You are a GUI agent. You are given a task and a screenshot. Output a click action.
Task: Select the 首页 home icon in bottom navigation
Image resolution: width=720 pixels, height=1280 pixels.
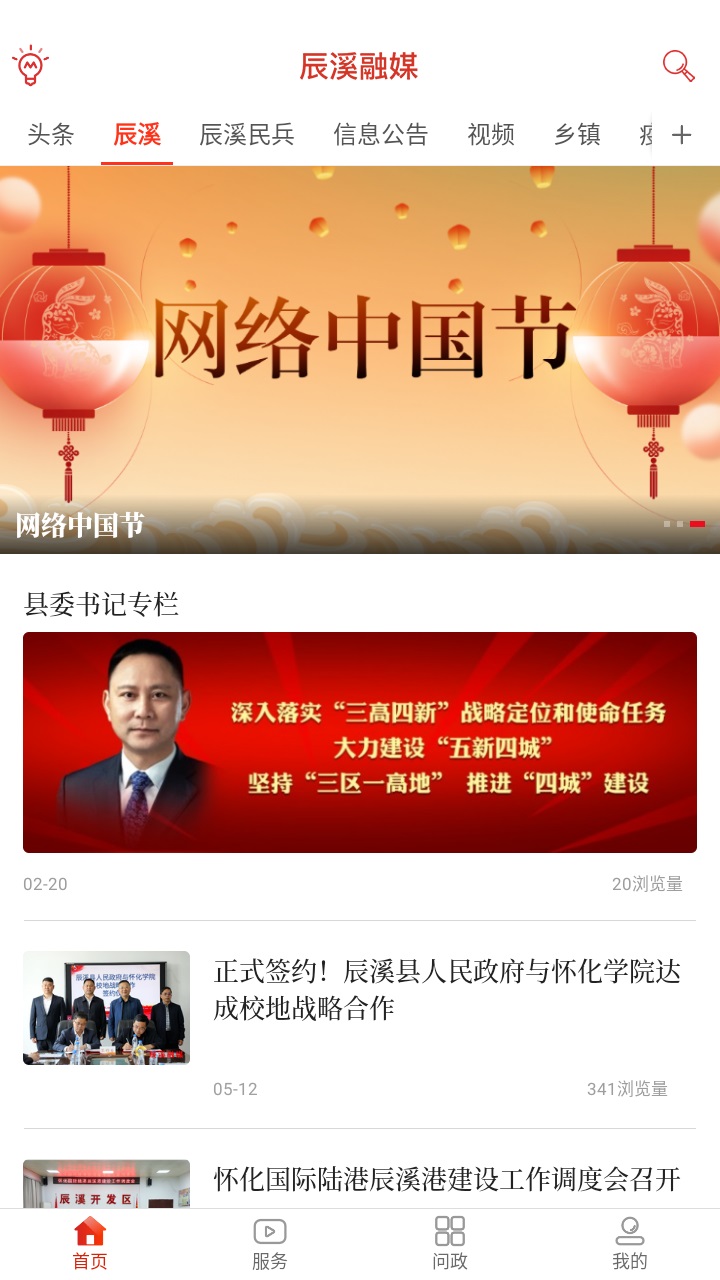coord(88,1243)
